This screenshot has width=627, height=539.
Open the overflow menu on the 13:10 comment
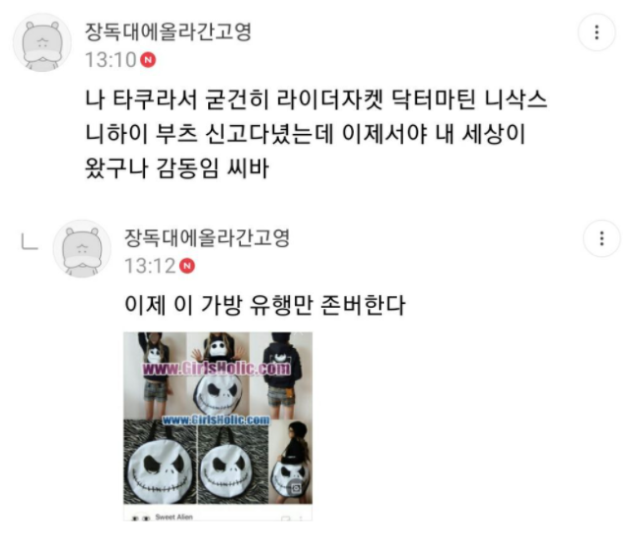597,33
